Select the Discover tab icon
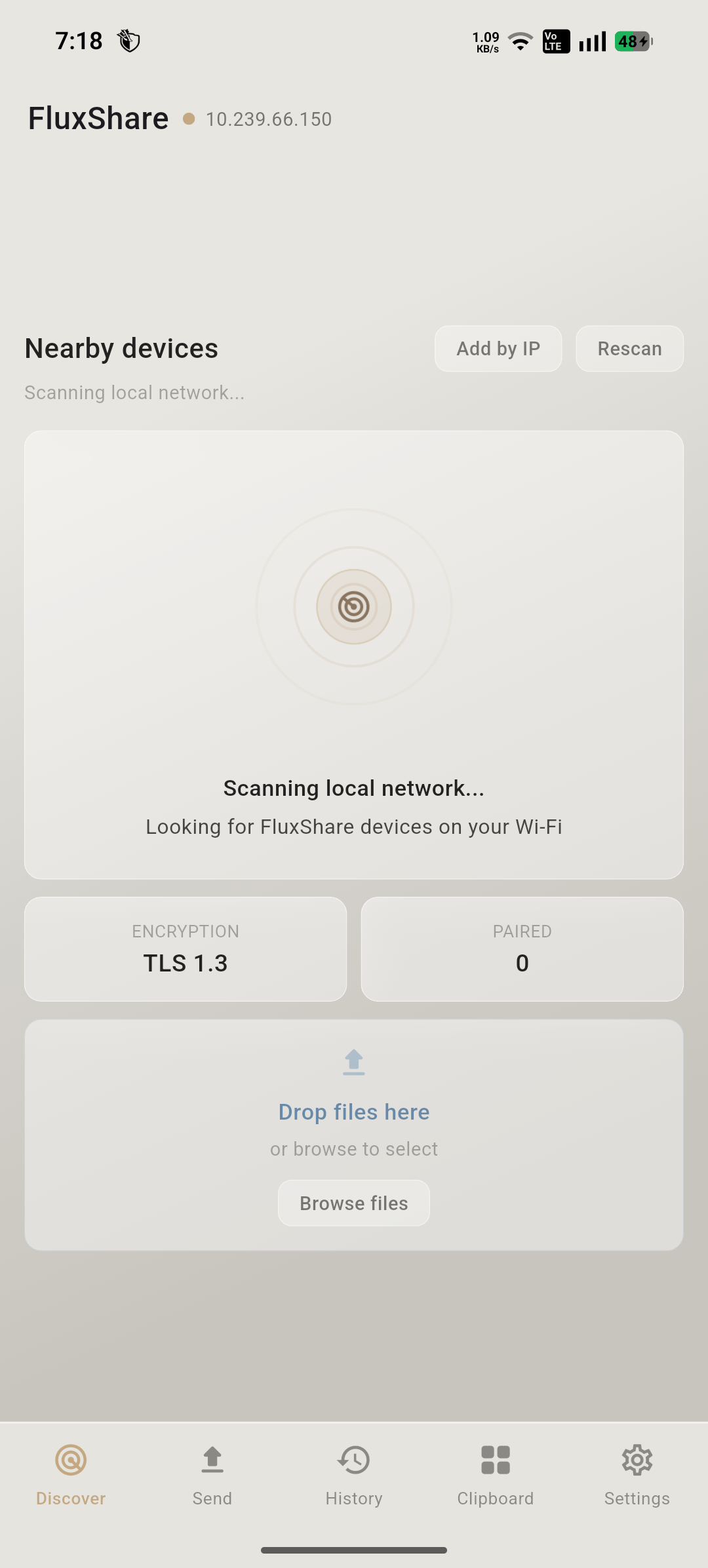 coord(70,1460)
